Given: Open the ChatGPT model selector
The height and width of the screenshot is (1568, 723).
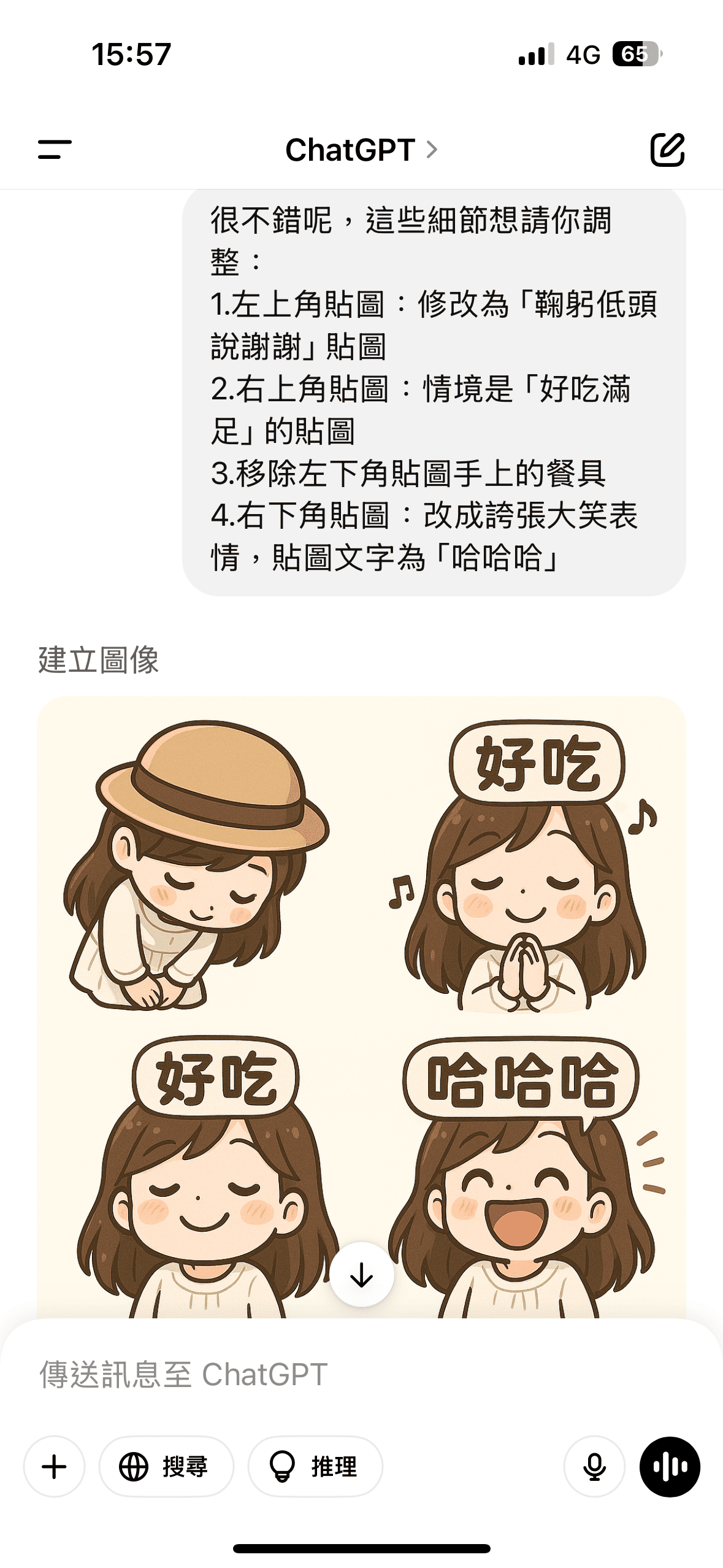Looking at the screenshot, I should click(361, 150).
